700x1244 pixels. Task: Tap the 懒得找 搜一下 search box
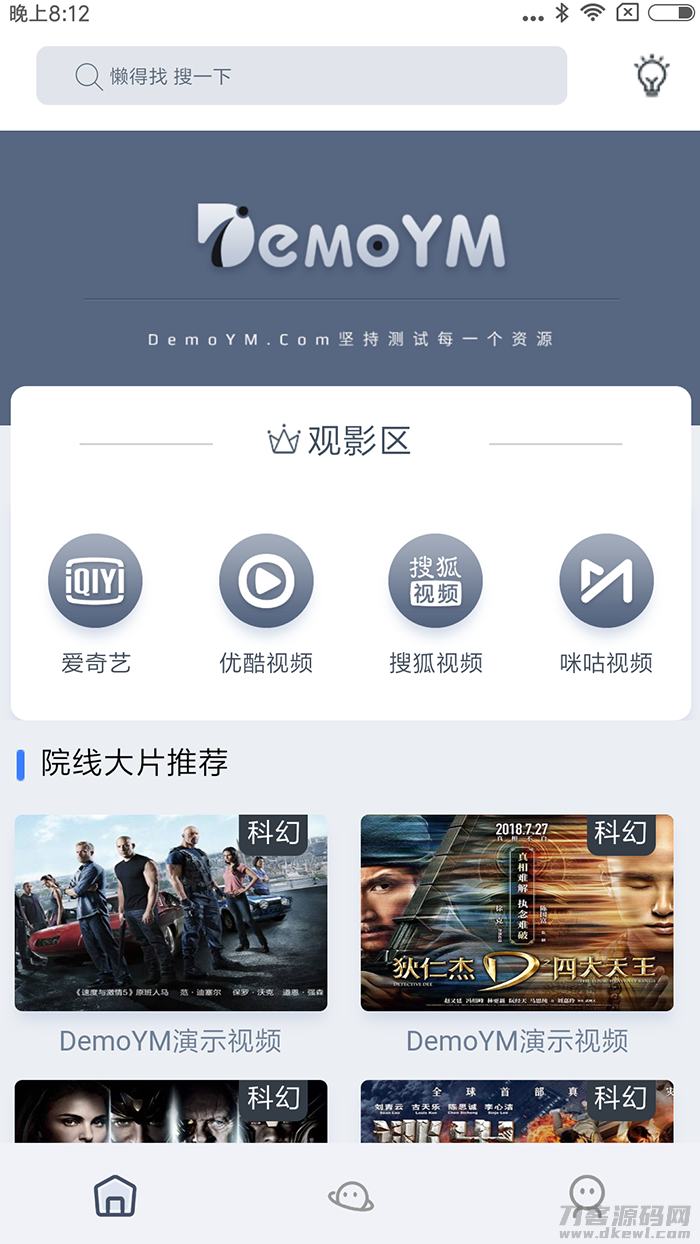click(x=301, y=76)
